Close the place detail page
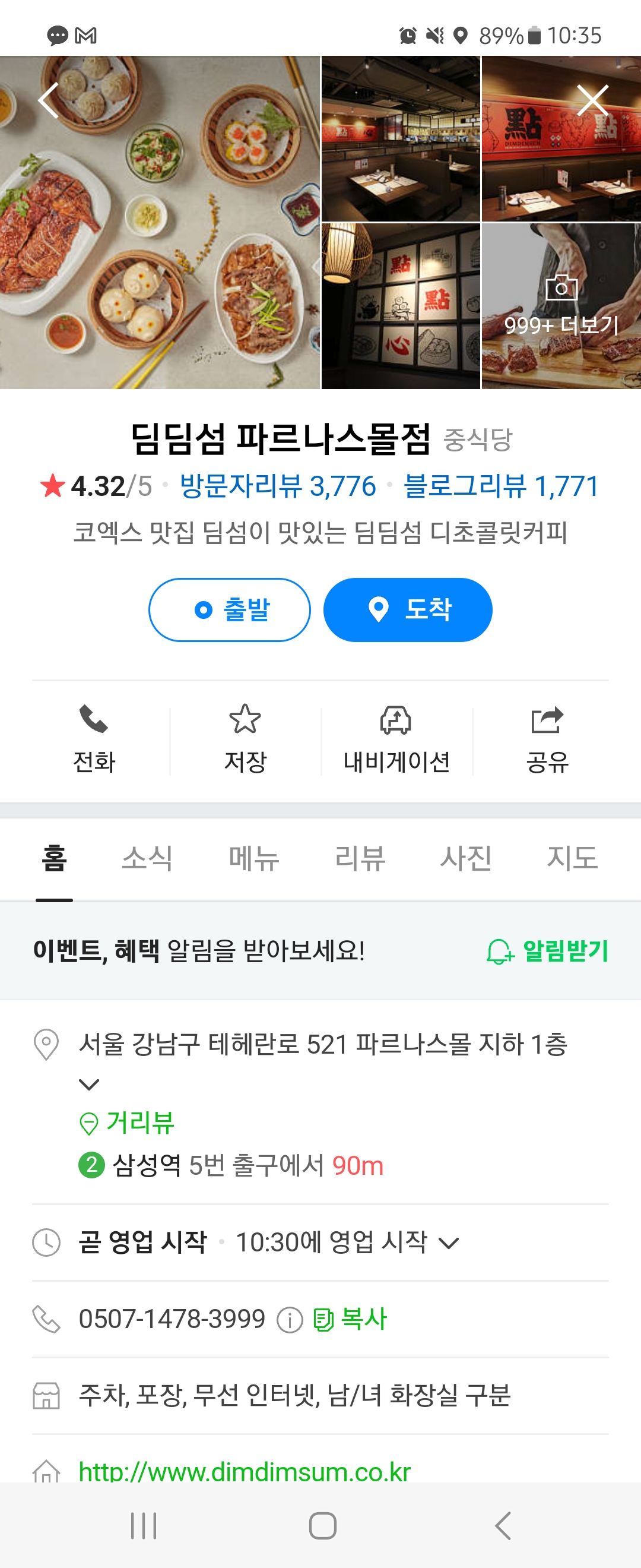This screenshot has width=641, height=1568. tap(592, 100)
